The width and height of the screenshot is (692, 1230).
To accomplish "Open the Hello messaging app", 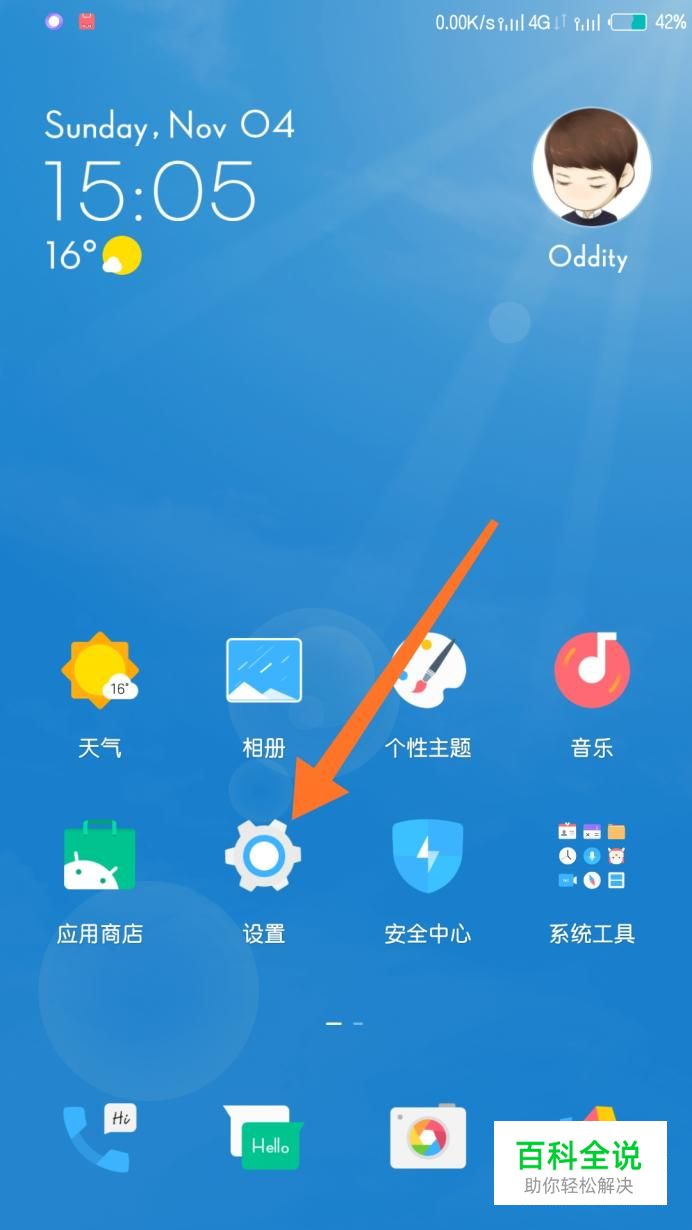I will (x=264, y=1137).
